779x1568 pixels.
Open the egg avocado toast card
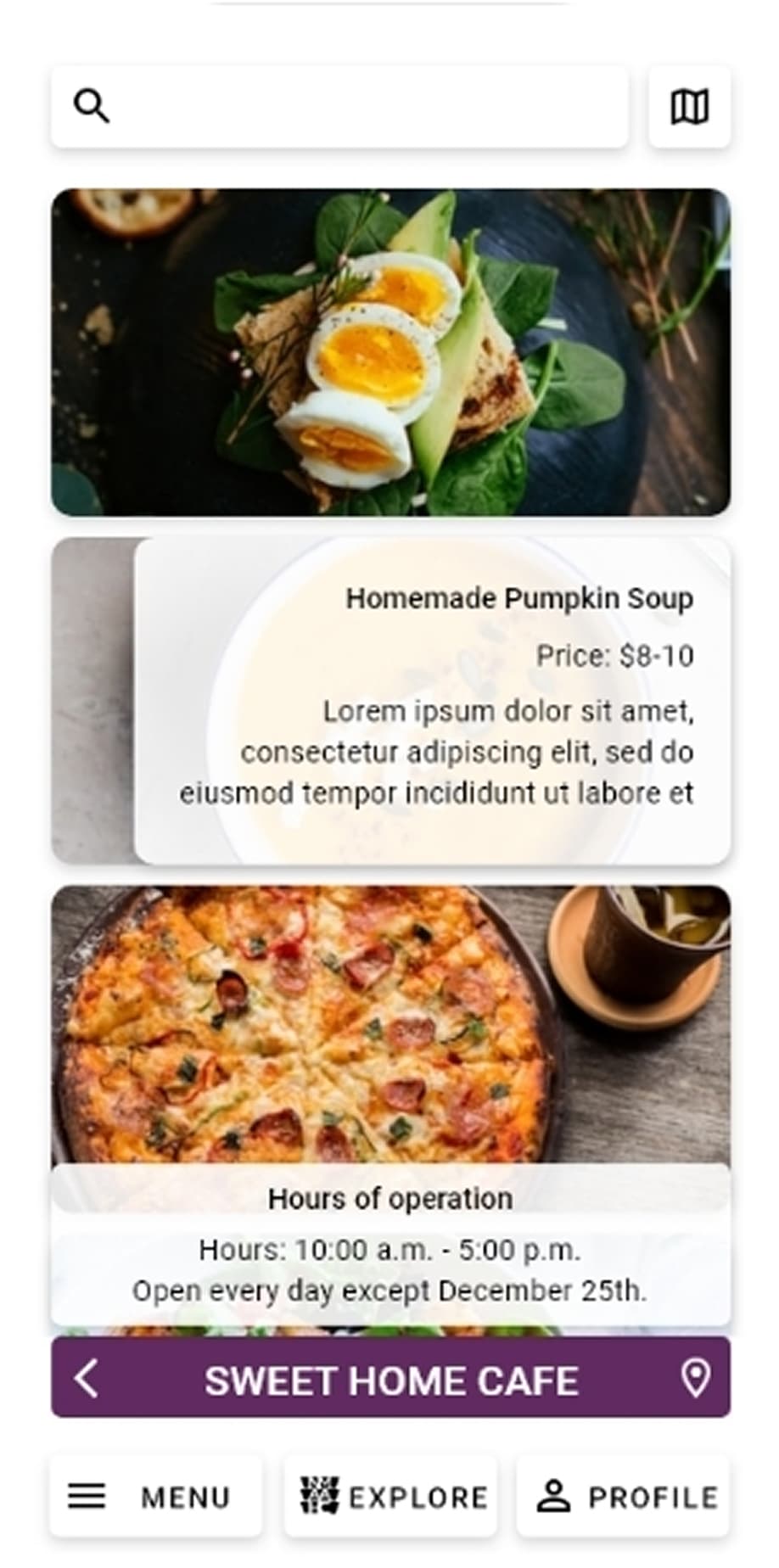coord(390,352)
